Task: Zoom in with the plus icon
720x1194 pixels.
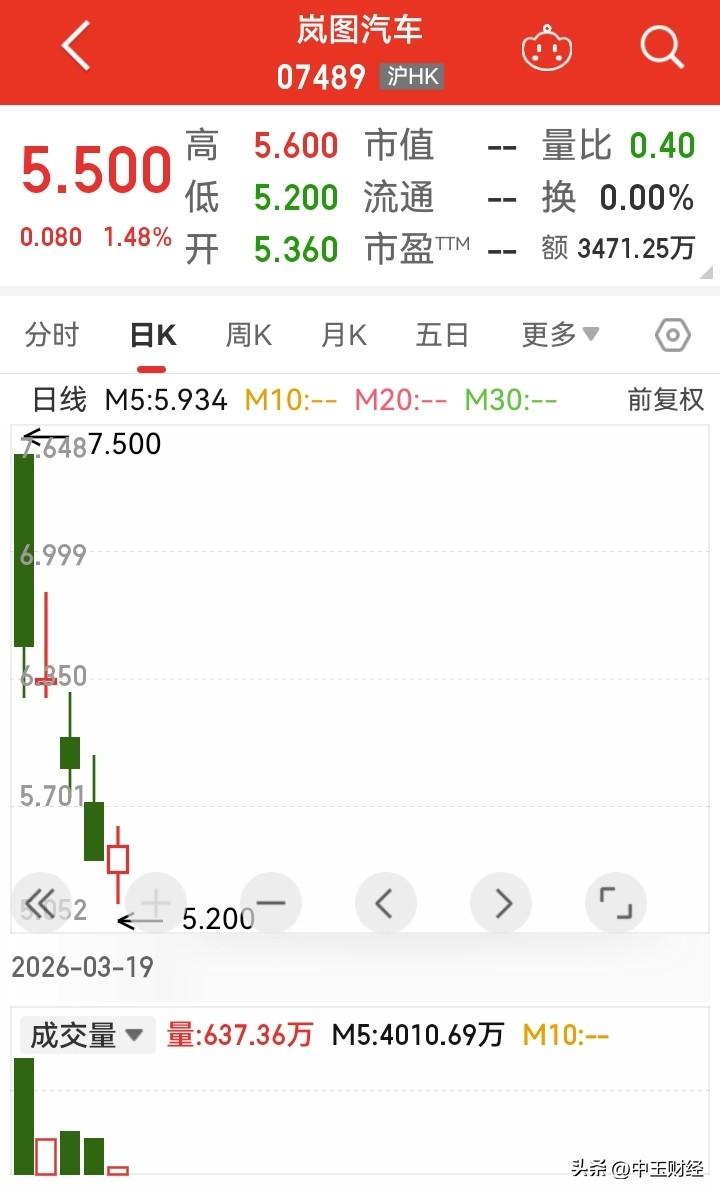Action: coord(155,902)
